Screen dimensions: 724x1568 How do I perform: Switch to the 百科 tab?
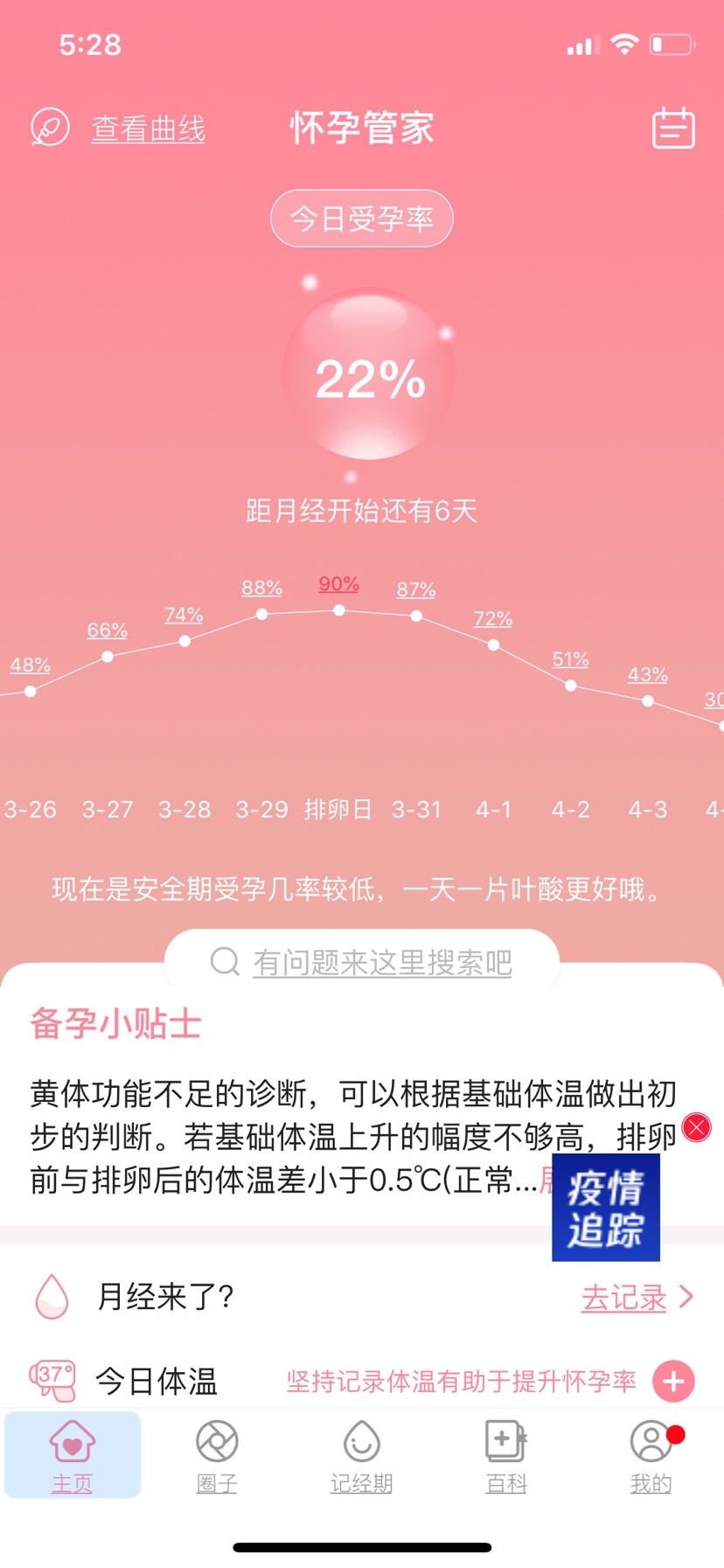click(x=506, y=1455)
